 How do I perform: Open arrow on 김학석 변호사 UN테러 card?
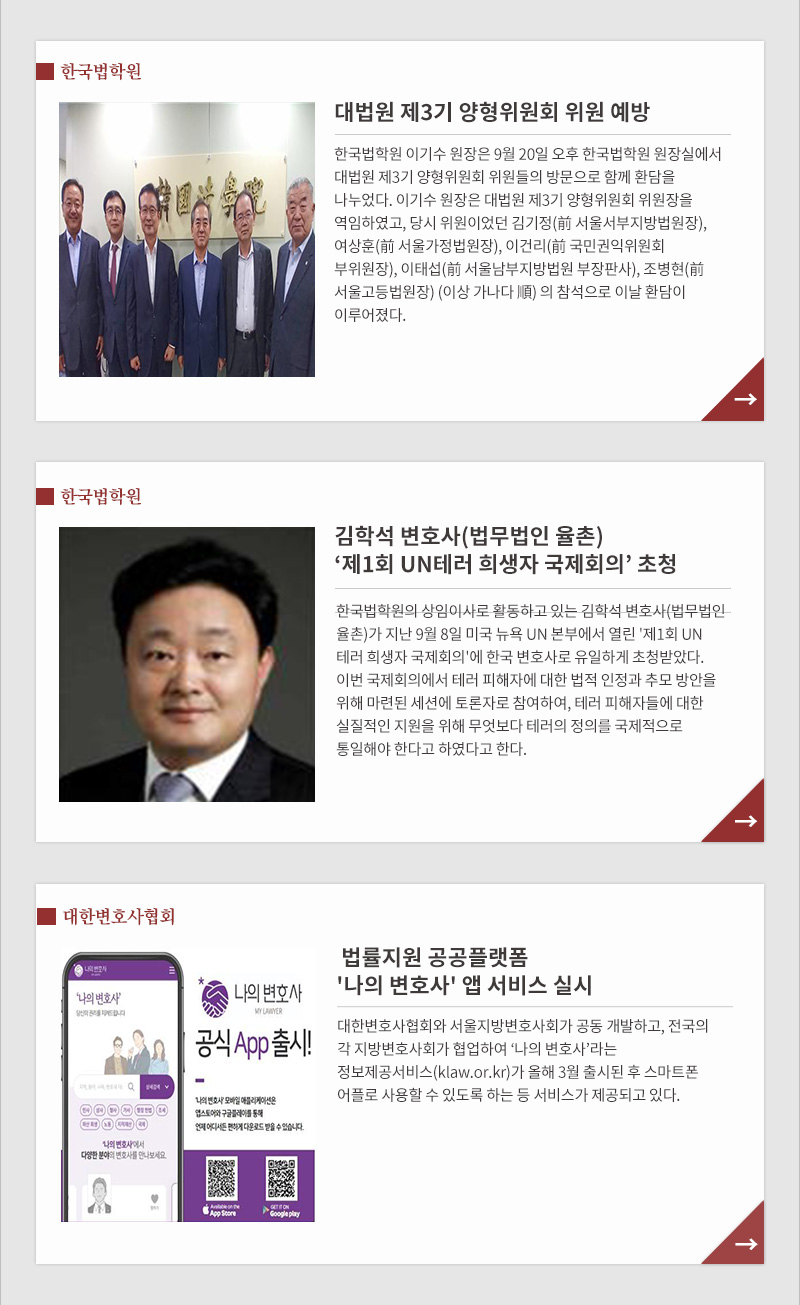coord(744,821)
